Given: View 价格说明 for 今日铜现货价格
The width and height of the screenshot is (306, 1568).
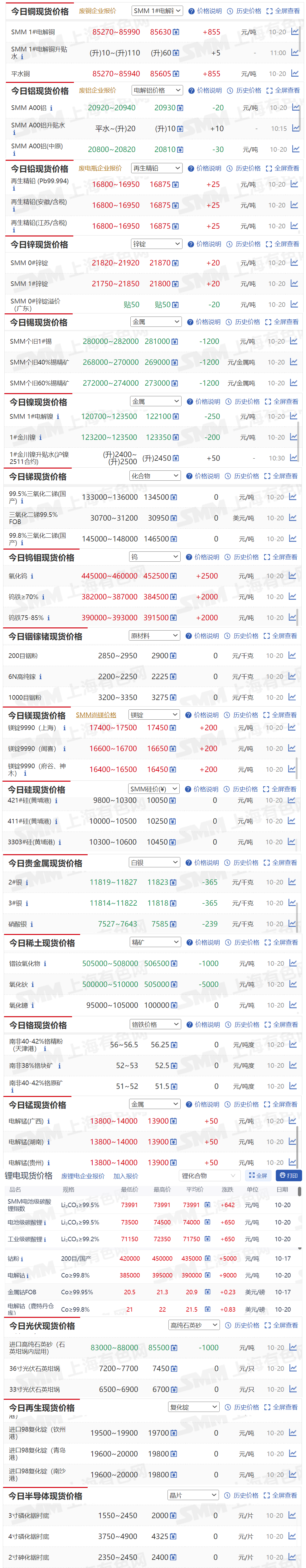Looking at the screenshot, I should coord(206,11).
